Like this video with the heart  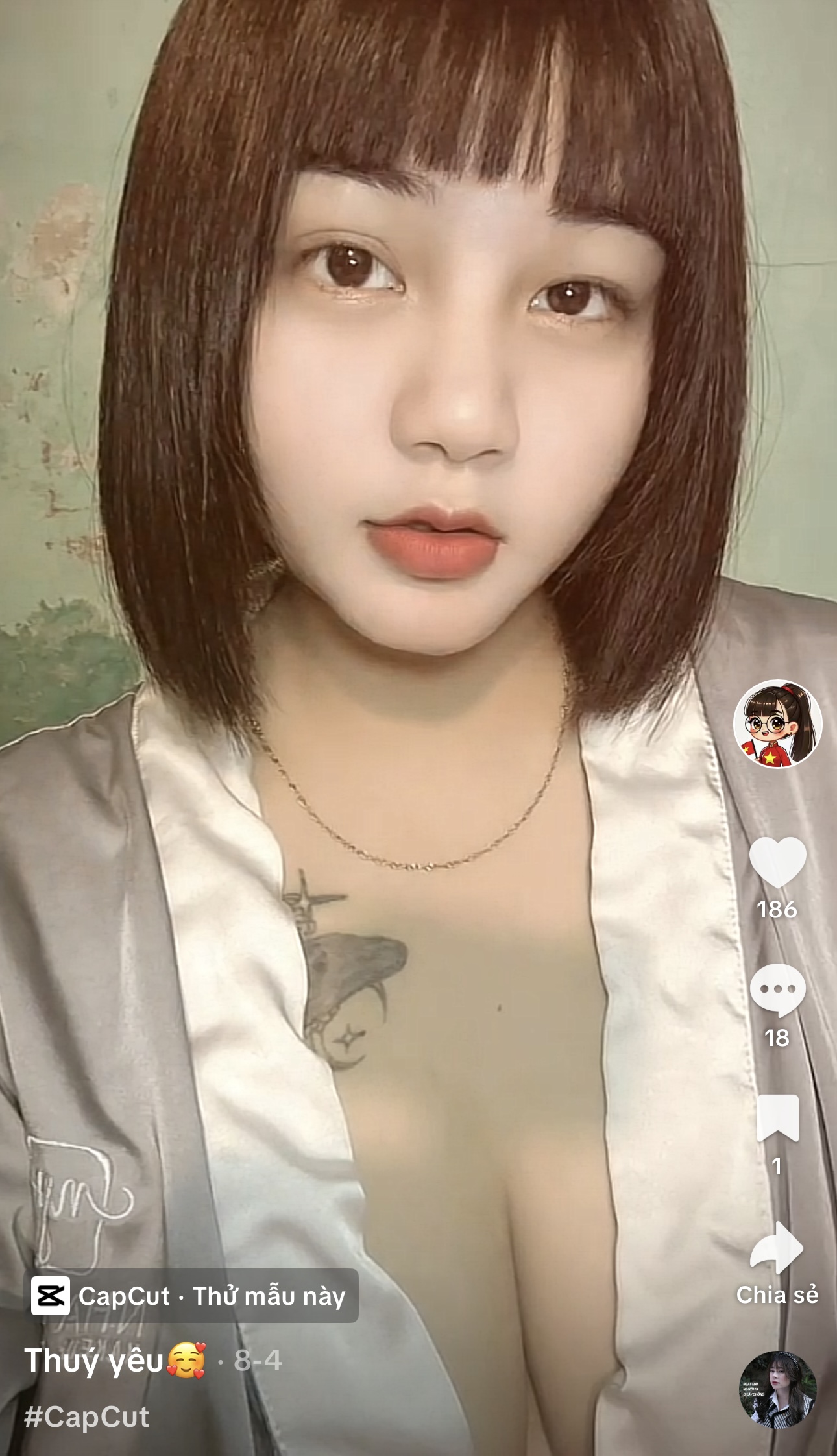click(x=777, y=861)
